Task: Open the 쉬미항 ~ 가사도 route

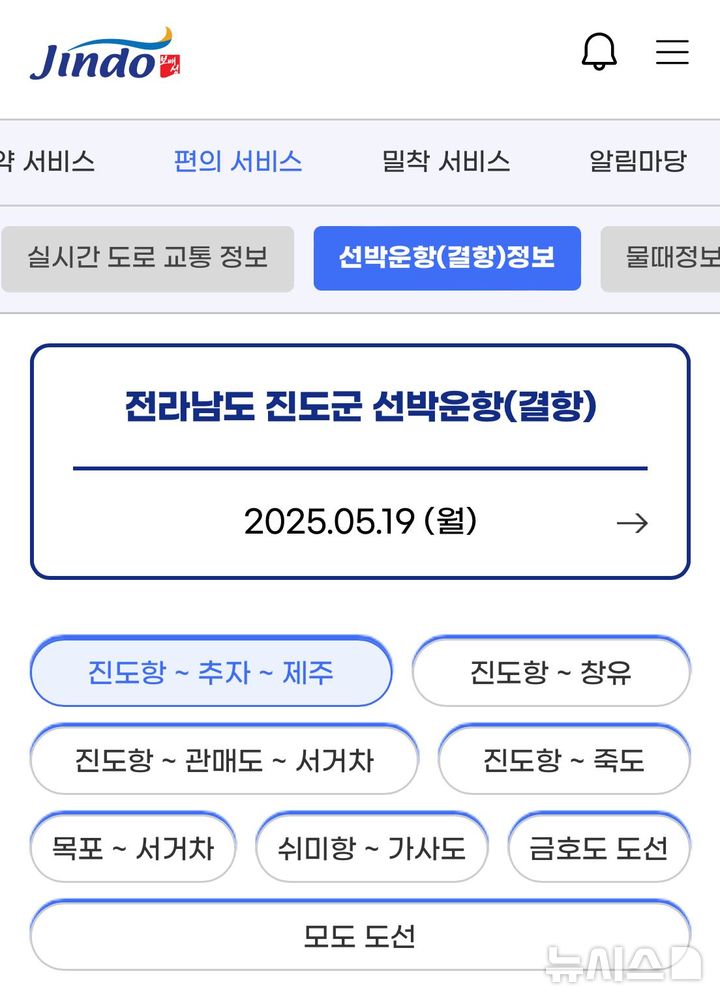Action: point(372,847)
